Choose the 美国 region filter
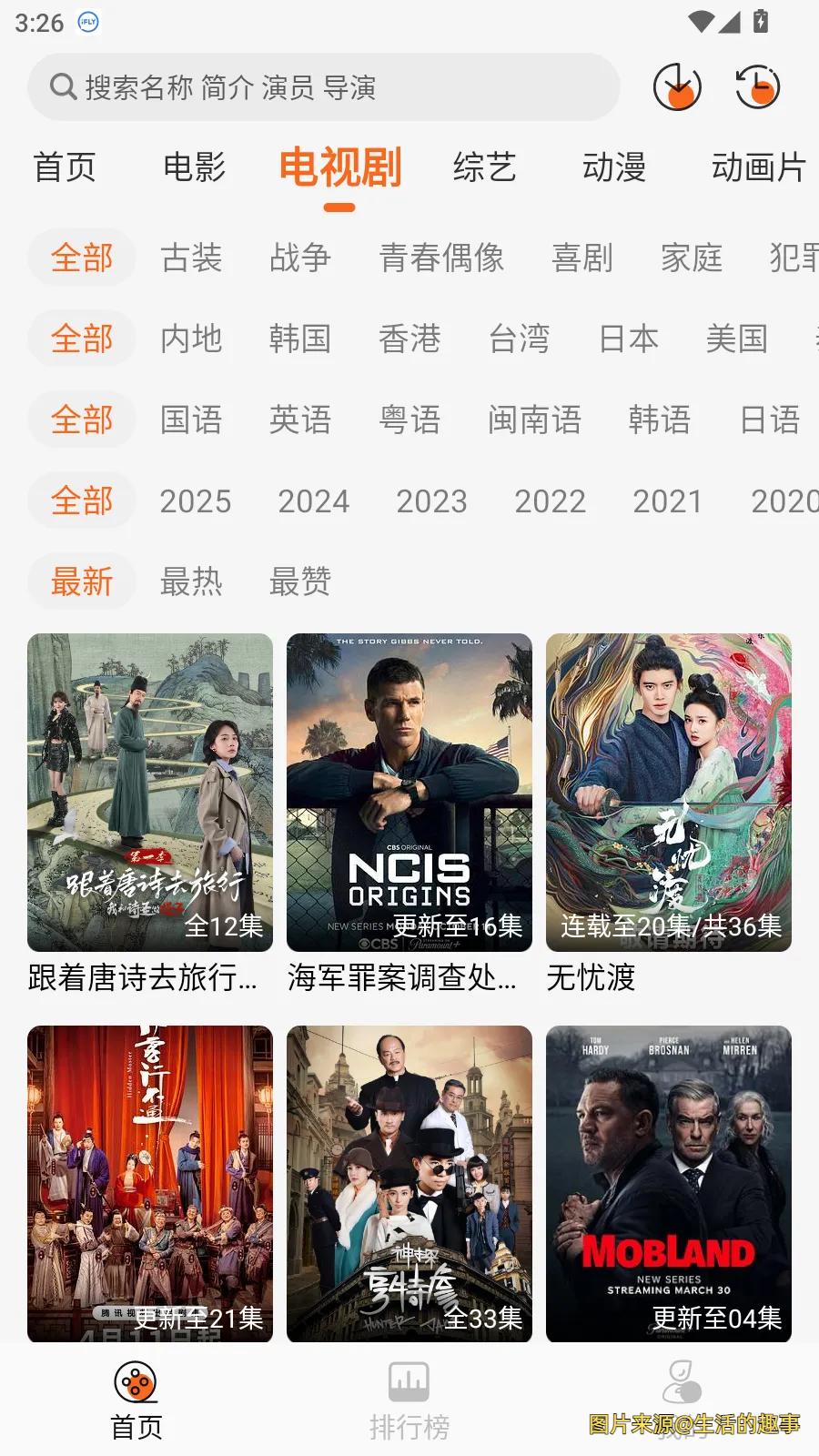The width and height of the screenshot is (819, 1456). click(737, 339)
